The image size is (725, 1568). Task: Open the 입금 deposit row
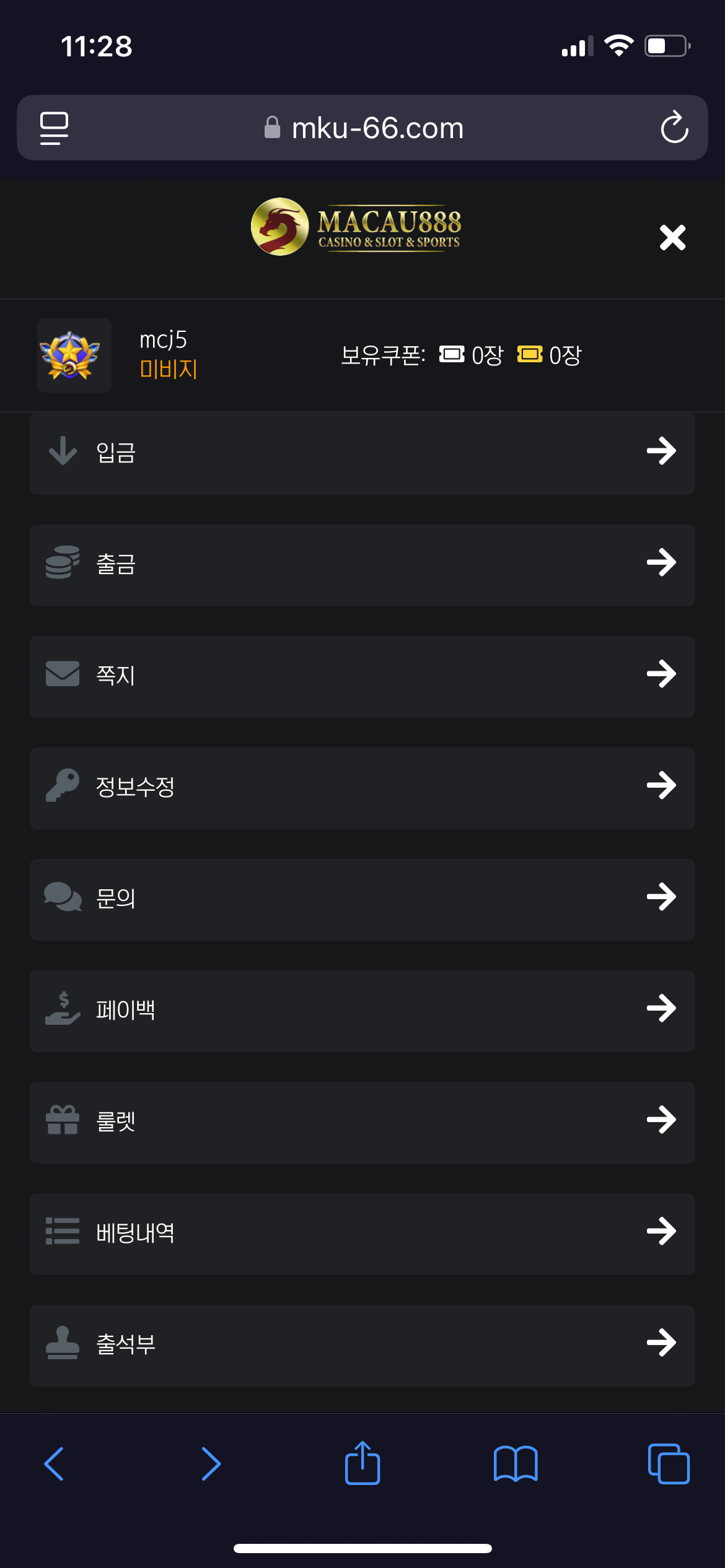coord(362,453)
